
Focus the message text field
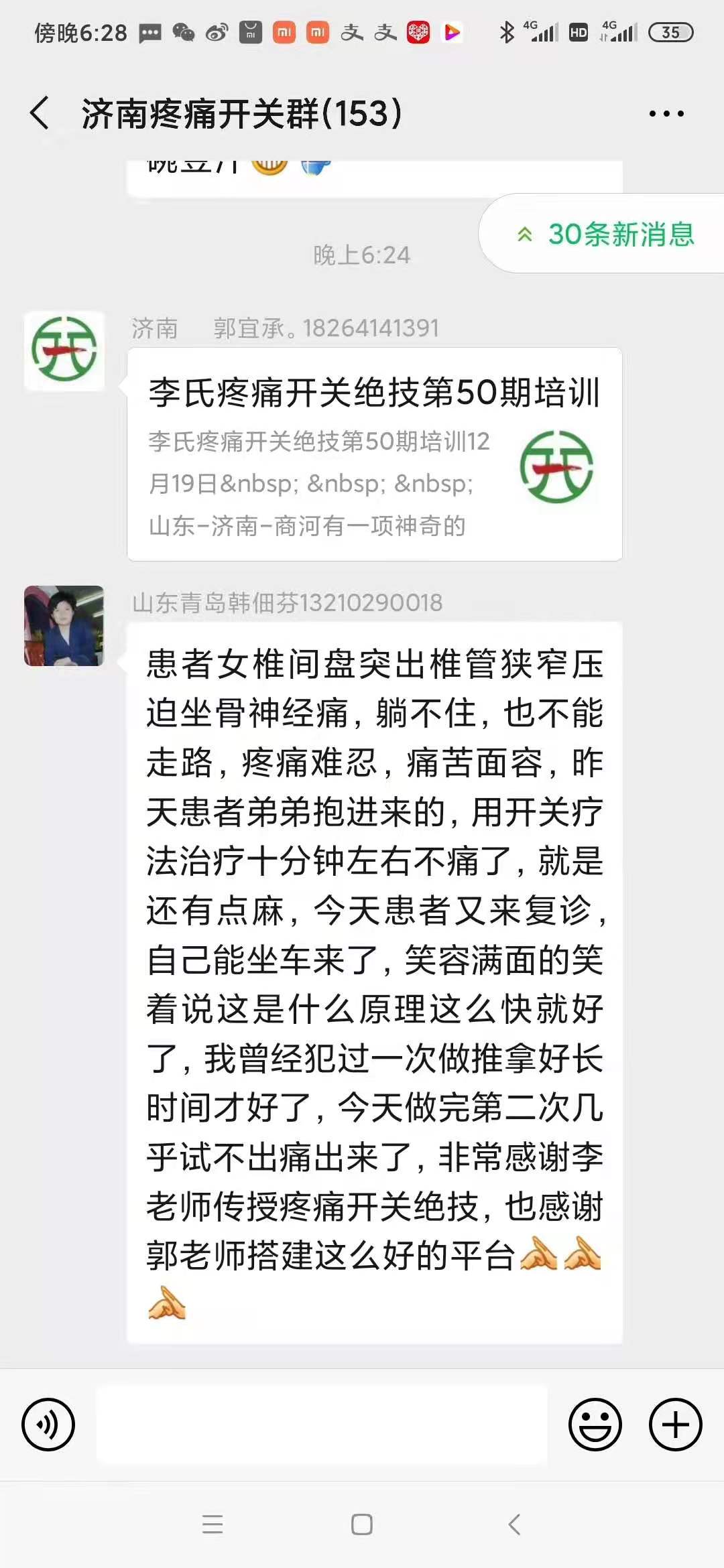pyautogui.click(x=322, y=1425)
